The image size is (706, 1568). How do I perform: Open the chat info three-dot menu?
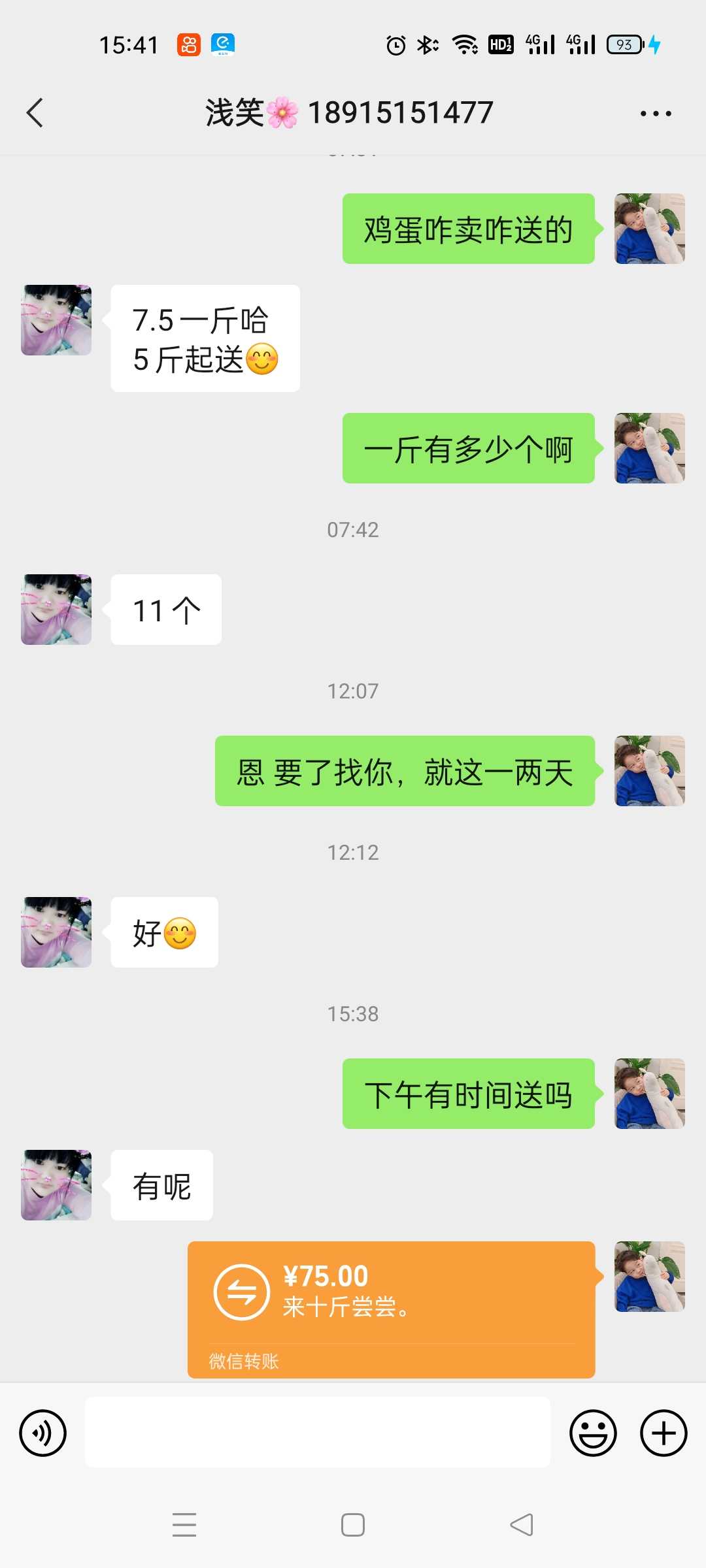(x=656, y=114)
